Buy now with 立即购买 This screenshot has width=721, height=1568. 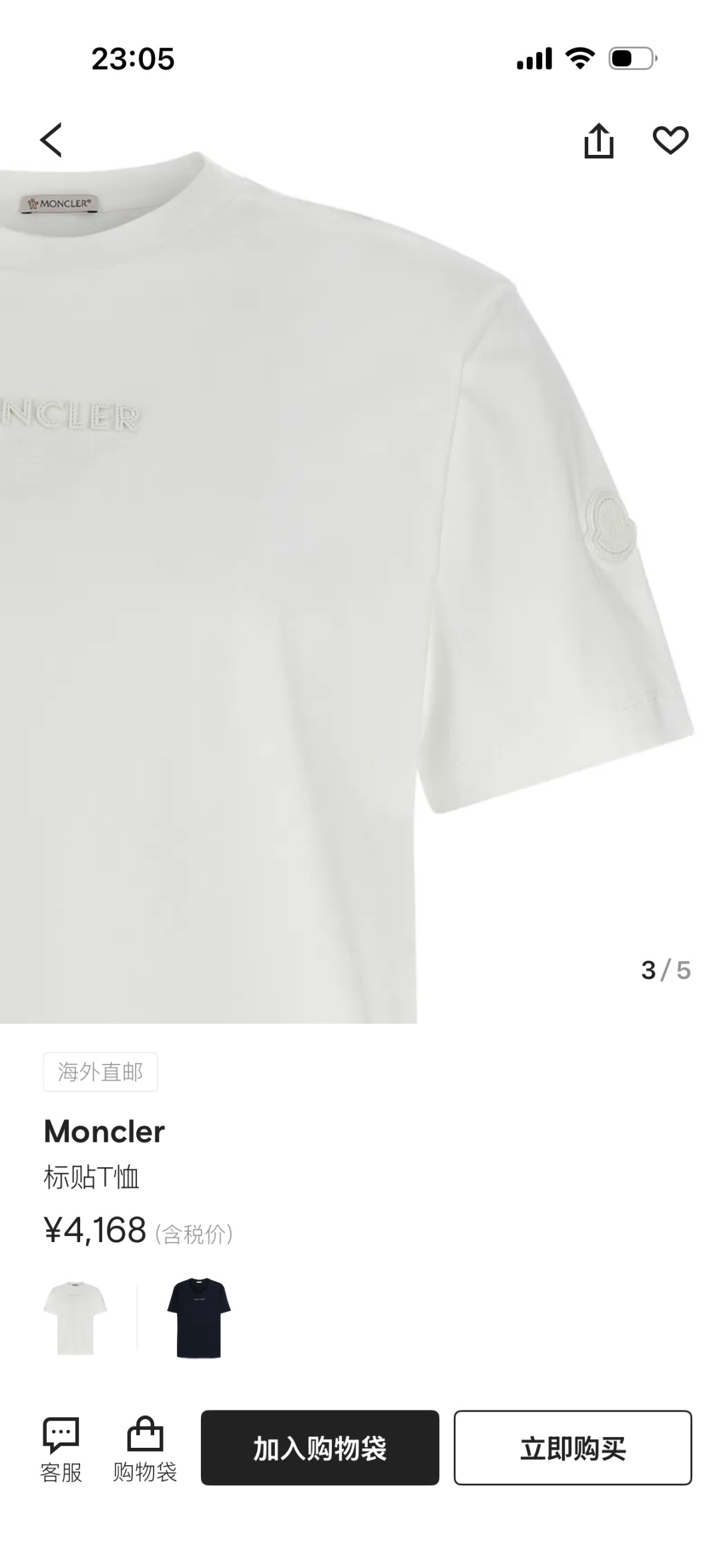coord(572,1448)
